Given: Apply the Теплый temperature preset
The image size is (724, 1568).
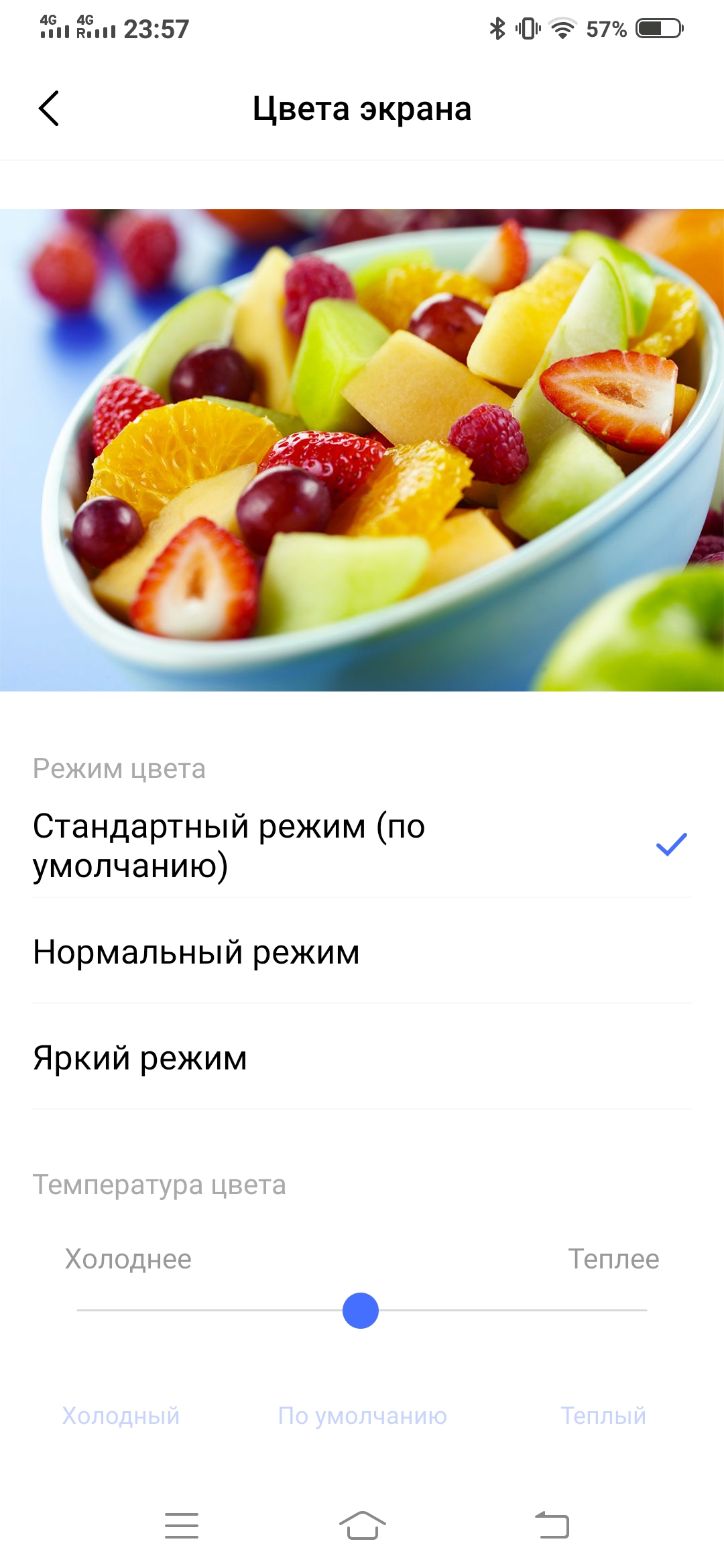Looking at the screenshot, I should pyautogui.click(x=603, y=1415).
